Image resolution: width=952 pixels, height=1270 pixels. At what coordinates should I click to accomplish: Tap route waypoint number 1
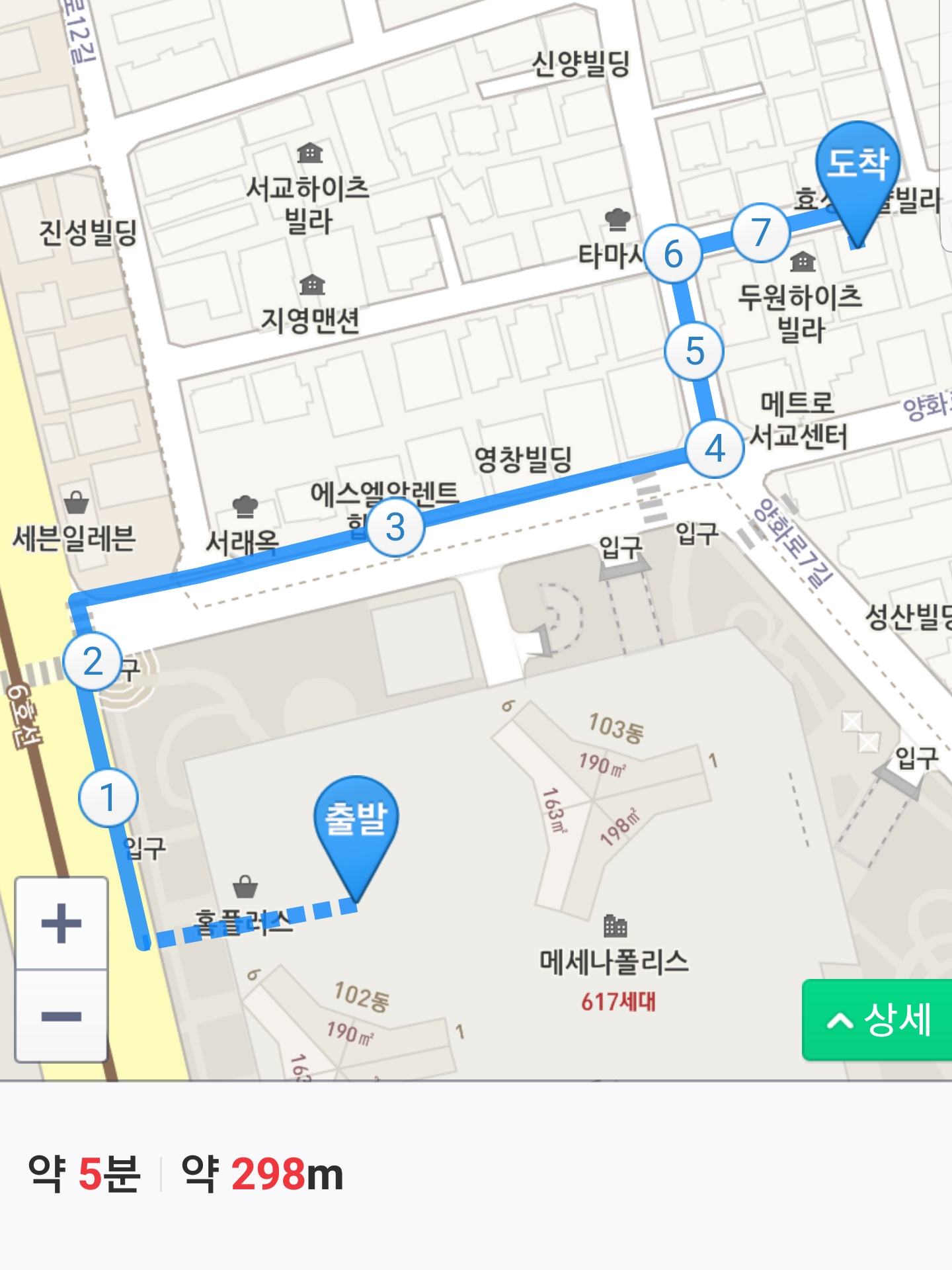pyautogui.click(x=108, y=797)
